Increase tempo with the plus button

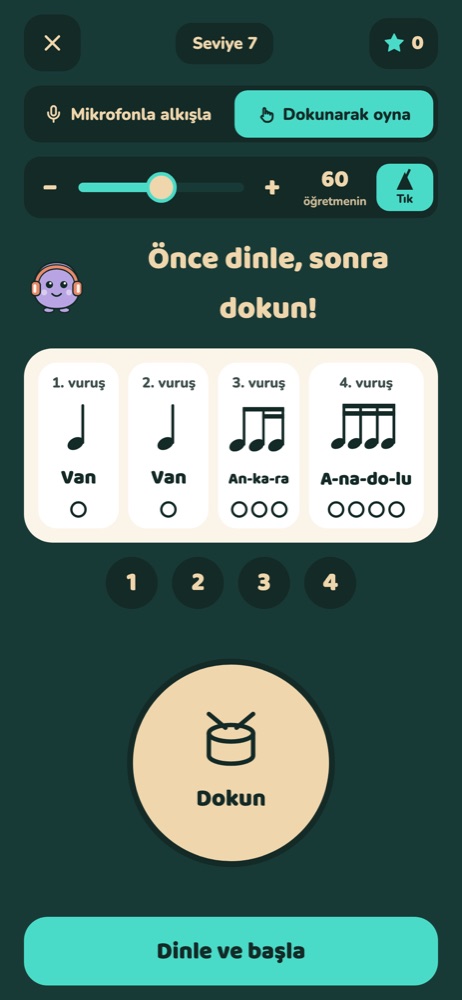click(x=272, y=188)
